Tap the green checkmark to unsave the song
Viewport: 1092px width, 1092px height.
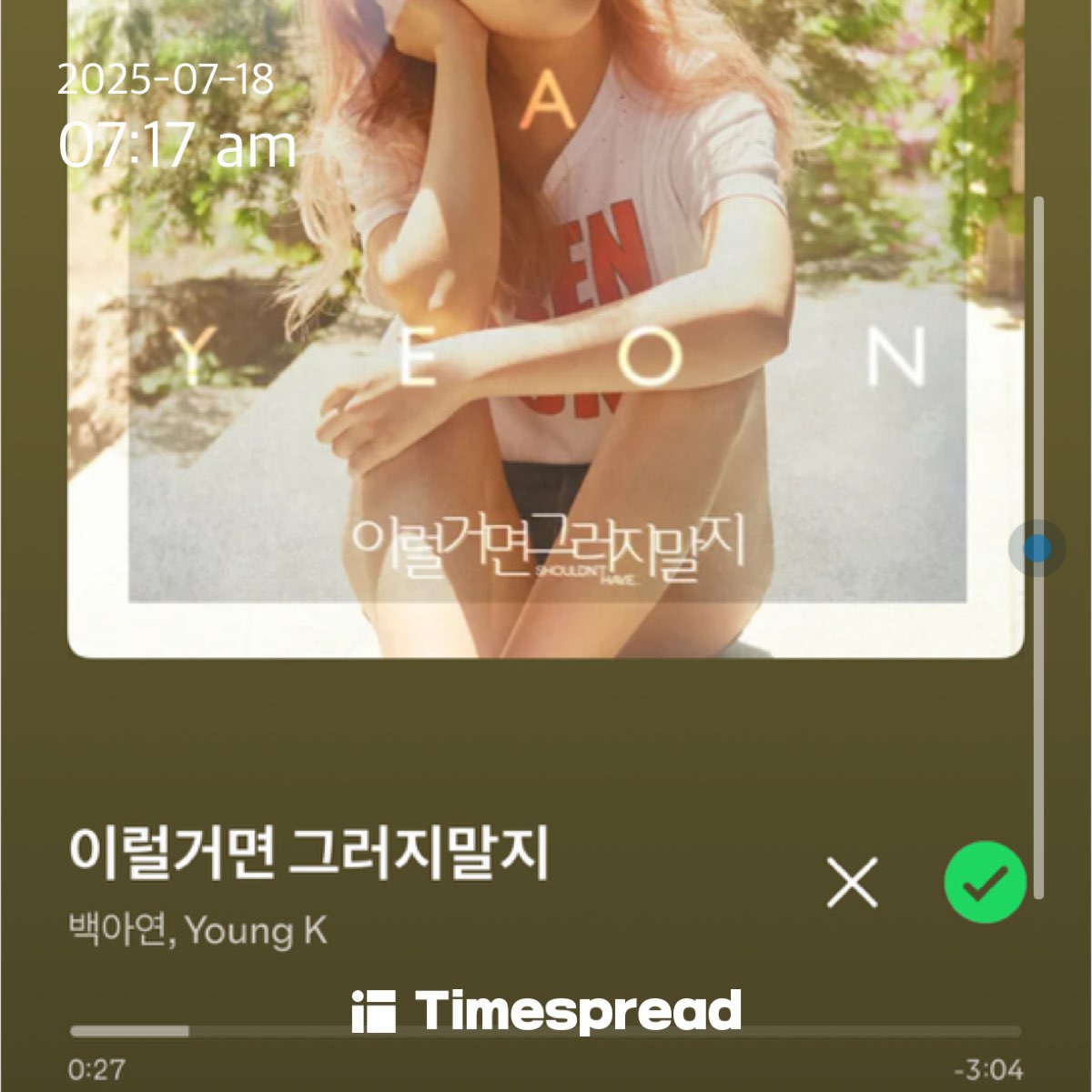coord(985,882)
